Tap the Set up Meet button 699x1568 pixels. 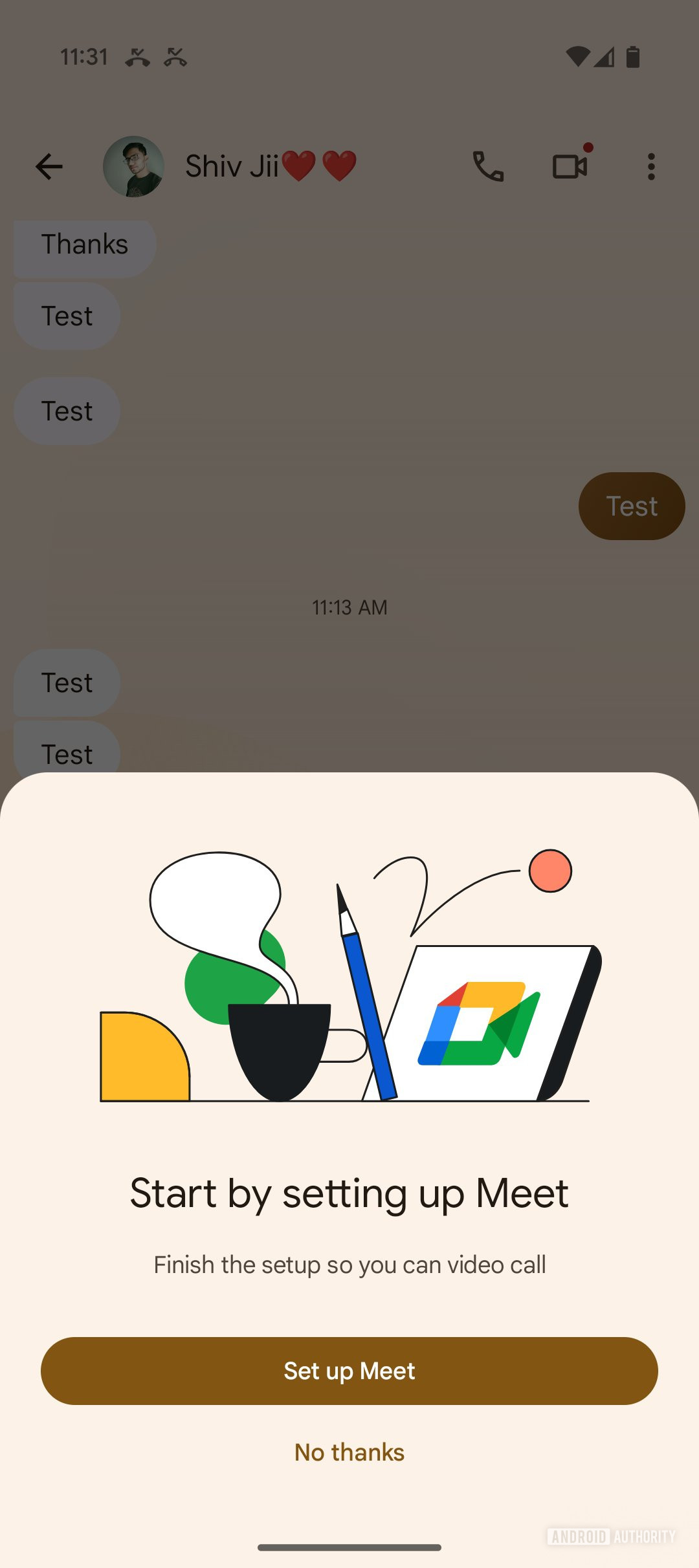[x=349, y=1371]
